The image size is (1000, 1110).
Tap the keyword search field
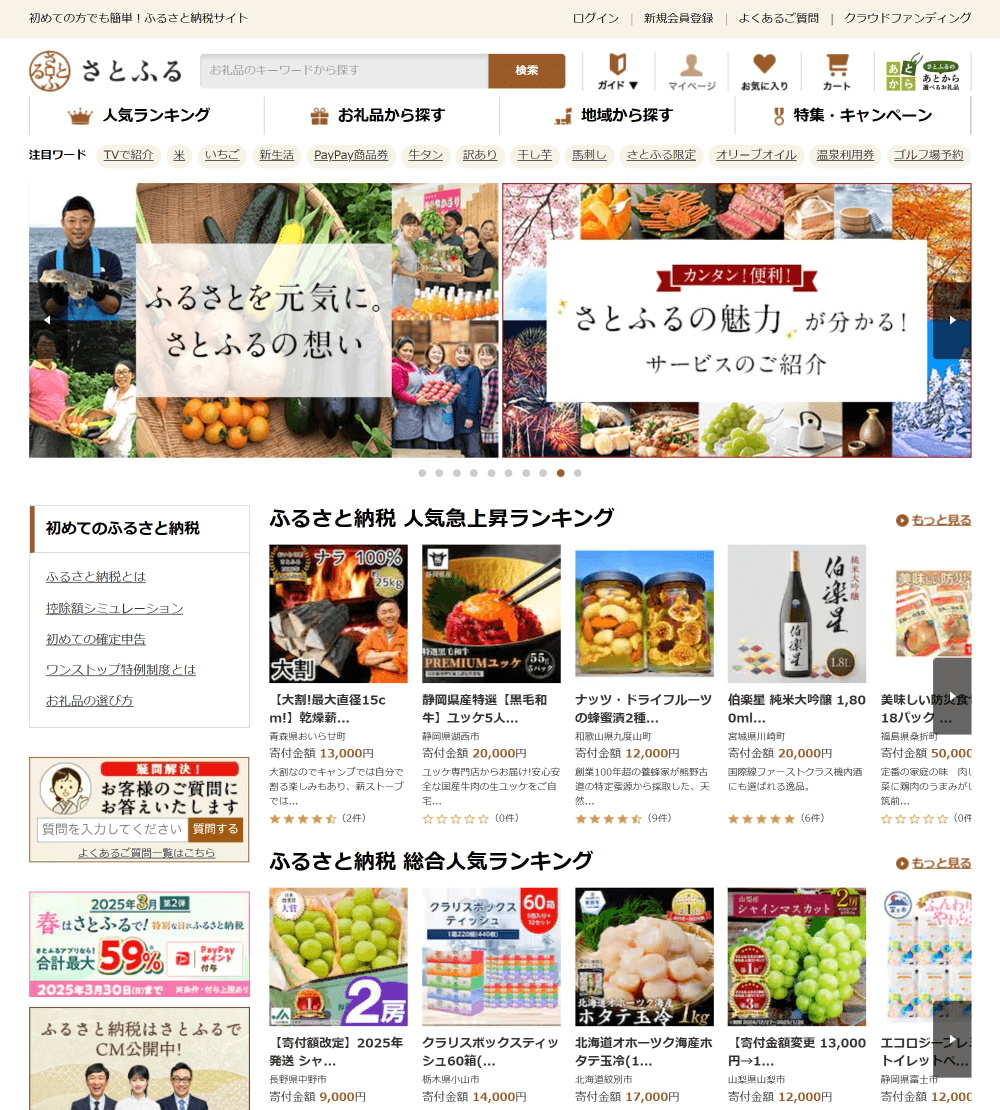(x=344, y=71)
